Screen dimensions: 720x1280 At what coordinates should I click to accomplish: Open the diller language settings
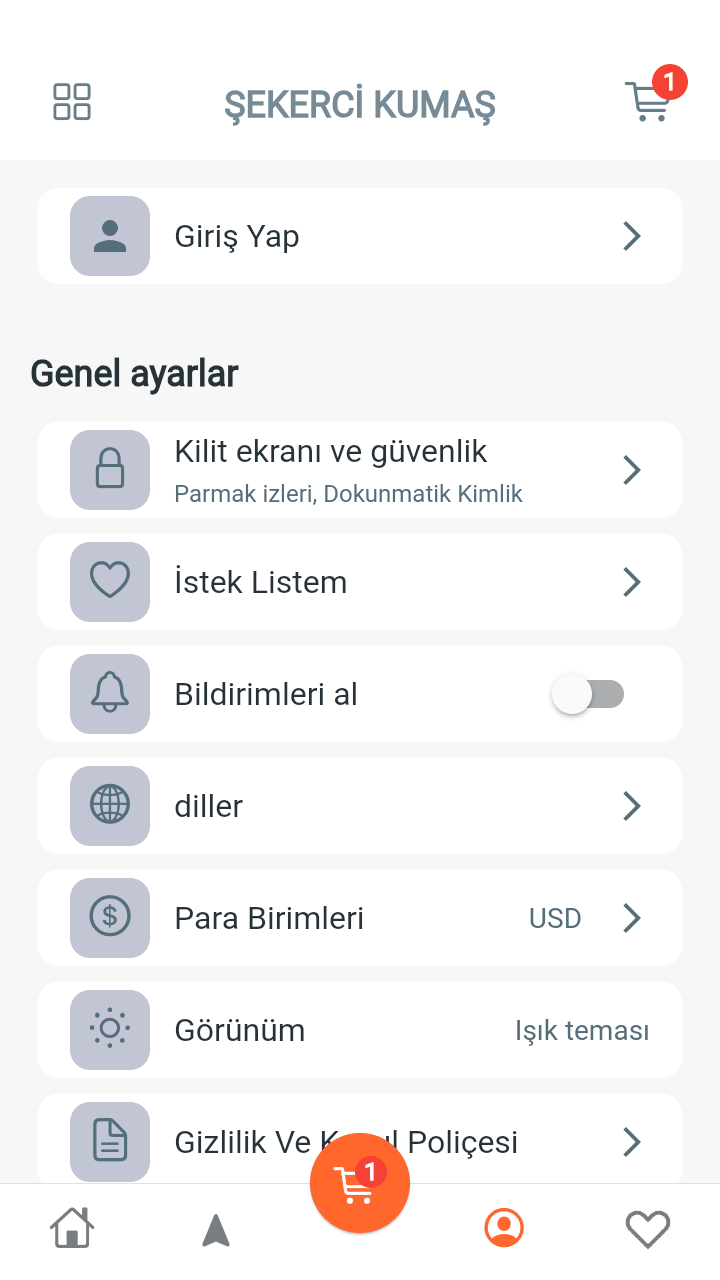point(360,806)
